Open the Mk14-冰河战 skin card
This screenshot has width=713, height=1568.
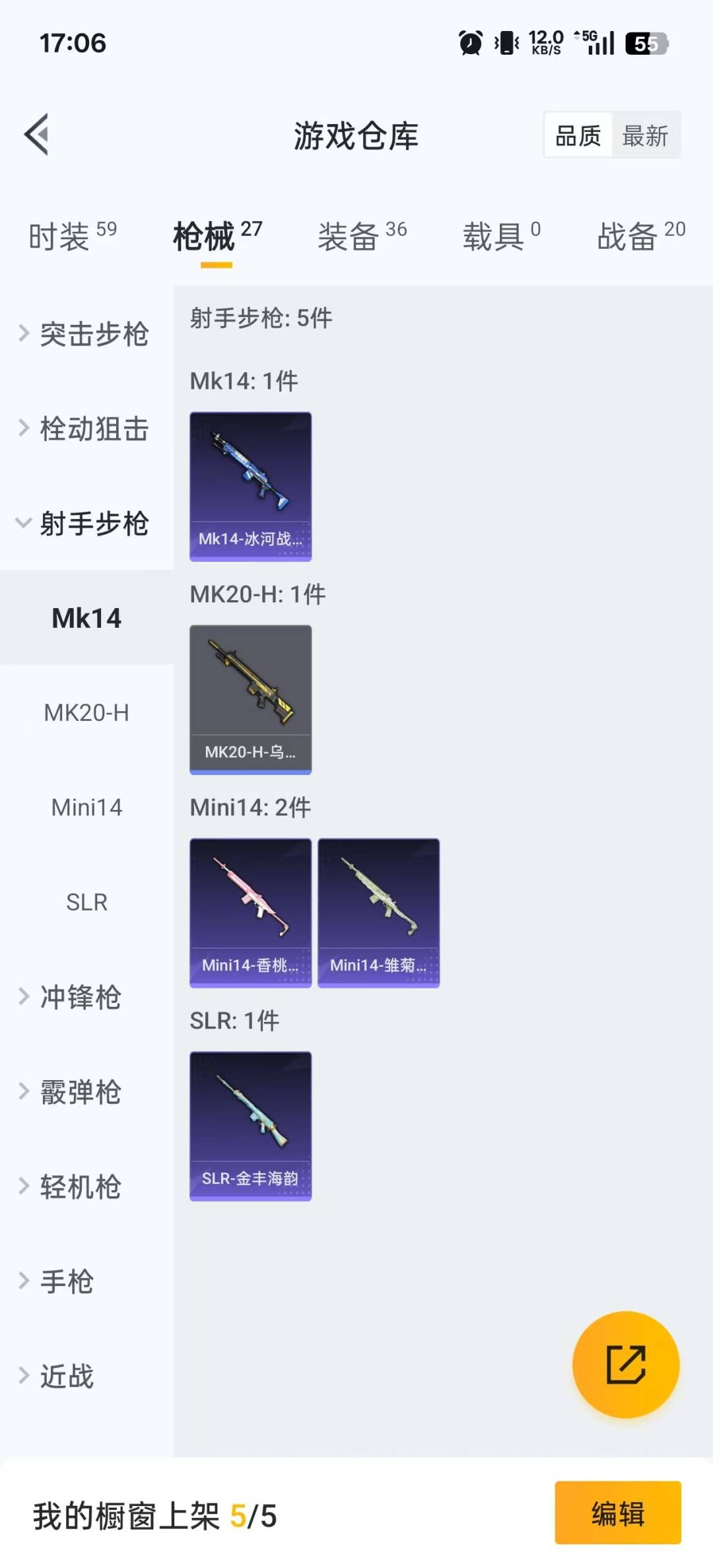pyautogui.click(x=250, y=487)
